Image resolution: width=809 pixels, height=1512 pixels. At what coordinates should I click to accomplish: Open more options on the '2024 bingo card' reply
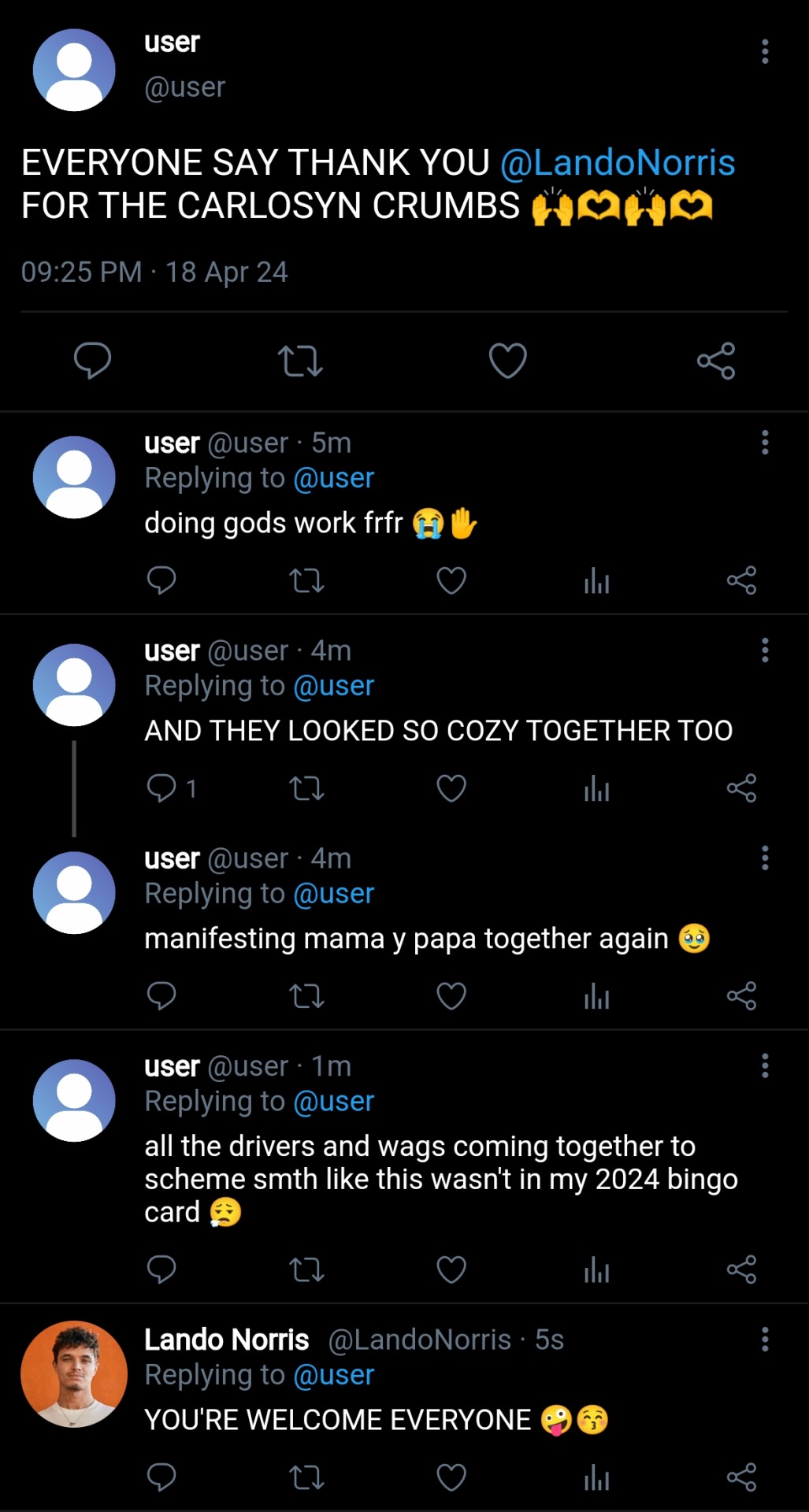coord(764,1066)
